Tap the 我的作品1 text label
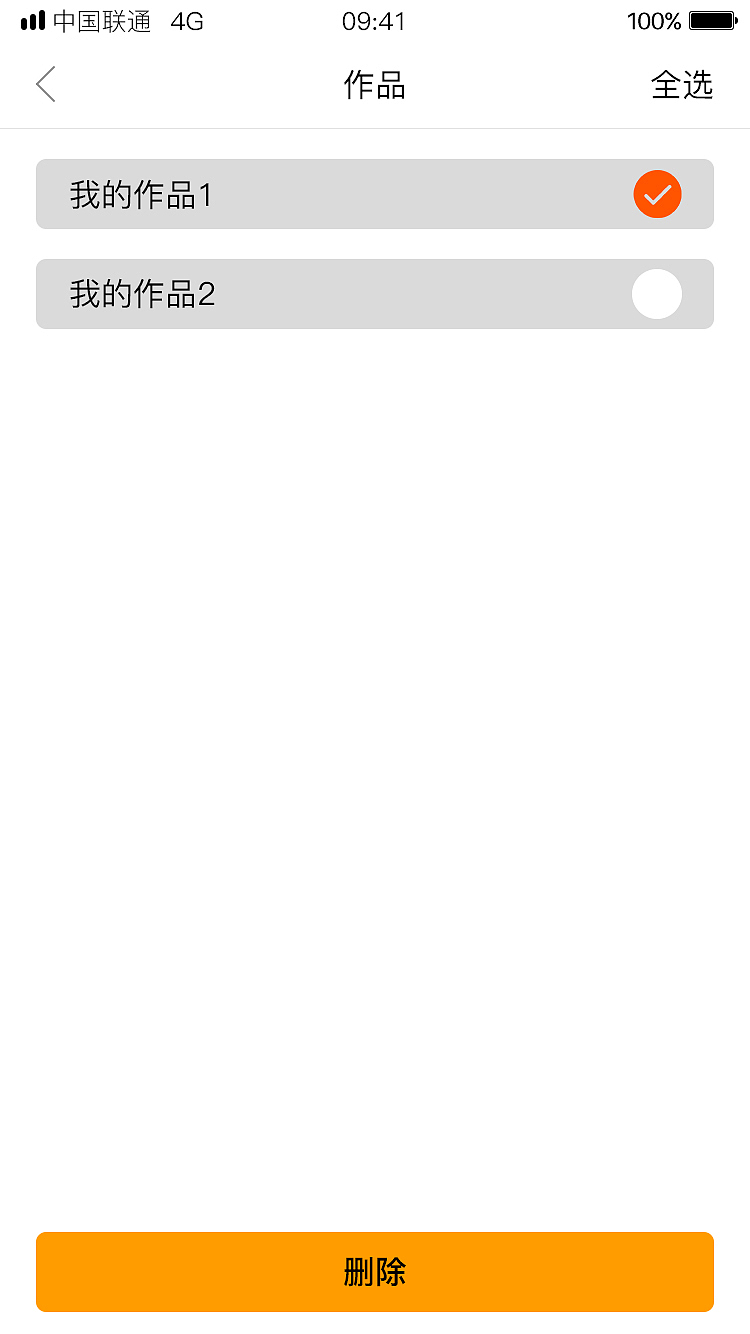Screen dimensions: 750x1334 pyautogui.click(x=142, y=194)
